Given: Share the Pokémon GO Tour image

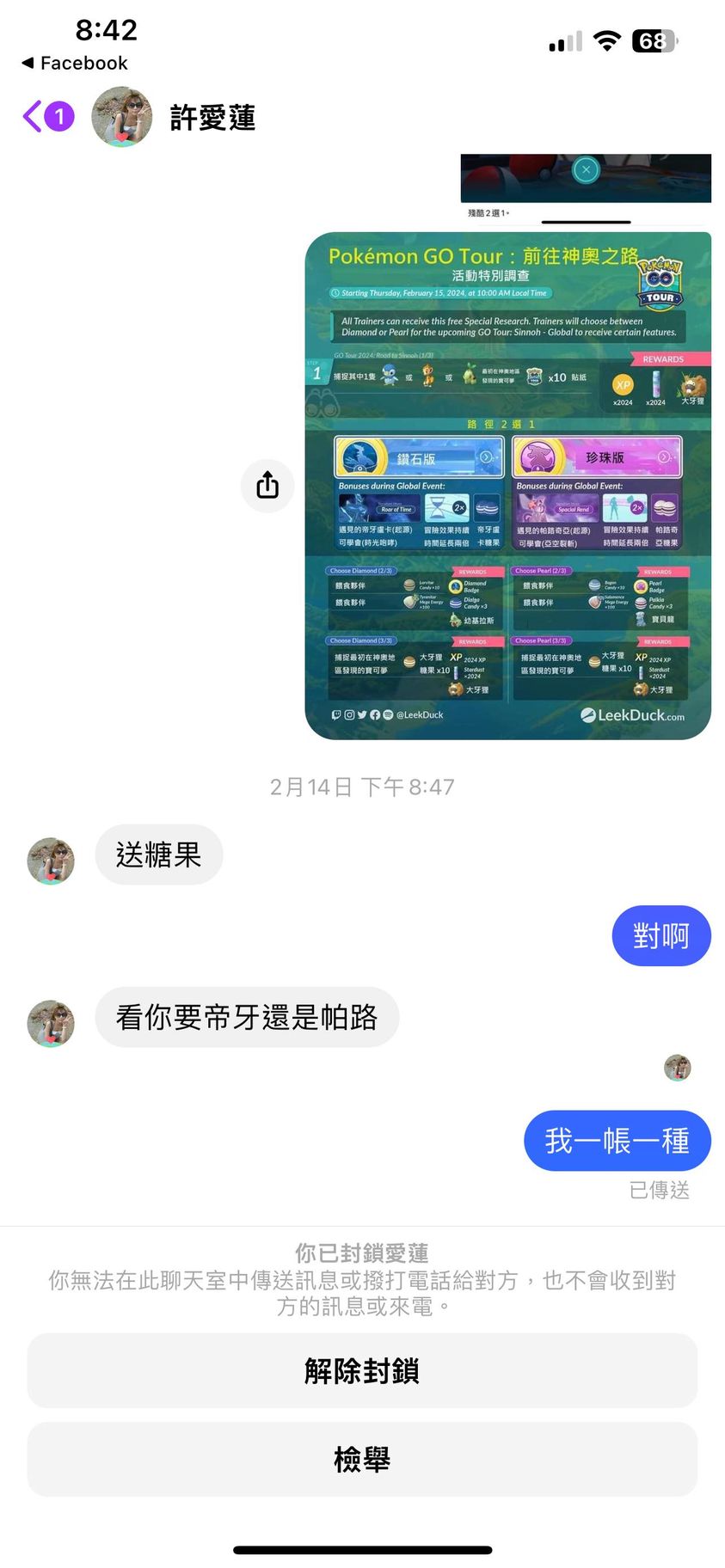Looking at the screenshot, I should point(267,486).
